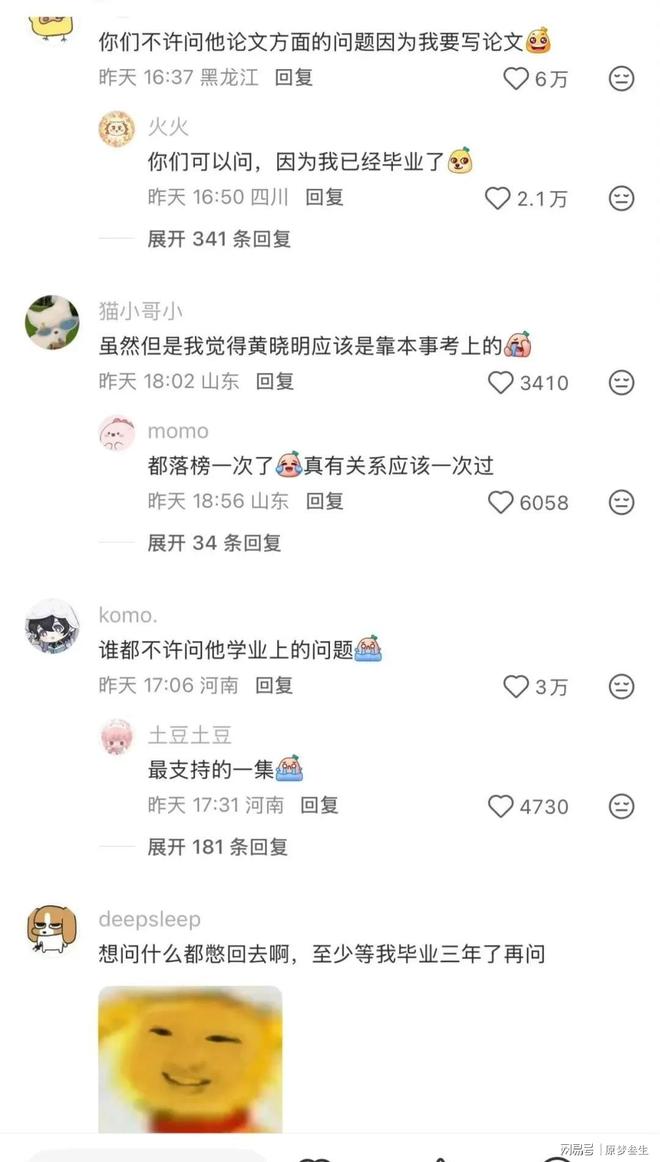660x1162 pixels.
Task: Reply to momo's comment
Action: pos(324,501)
